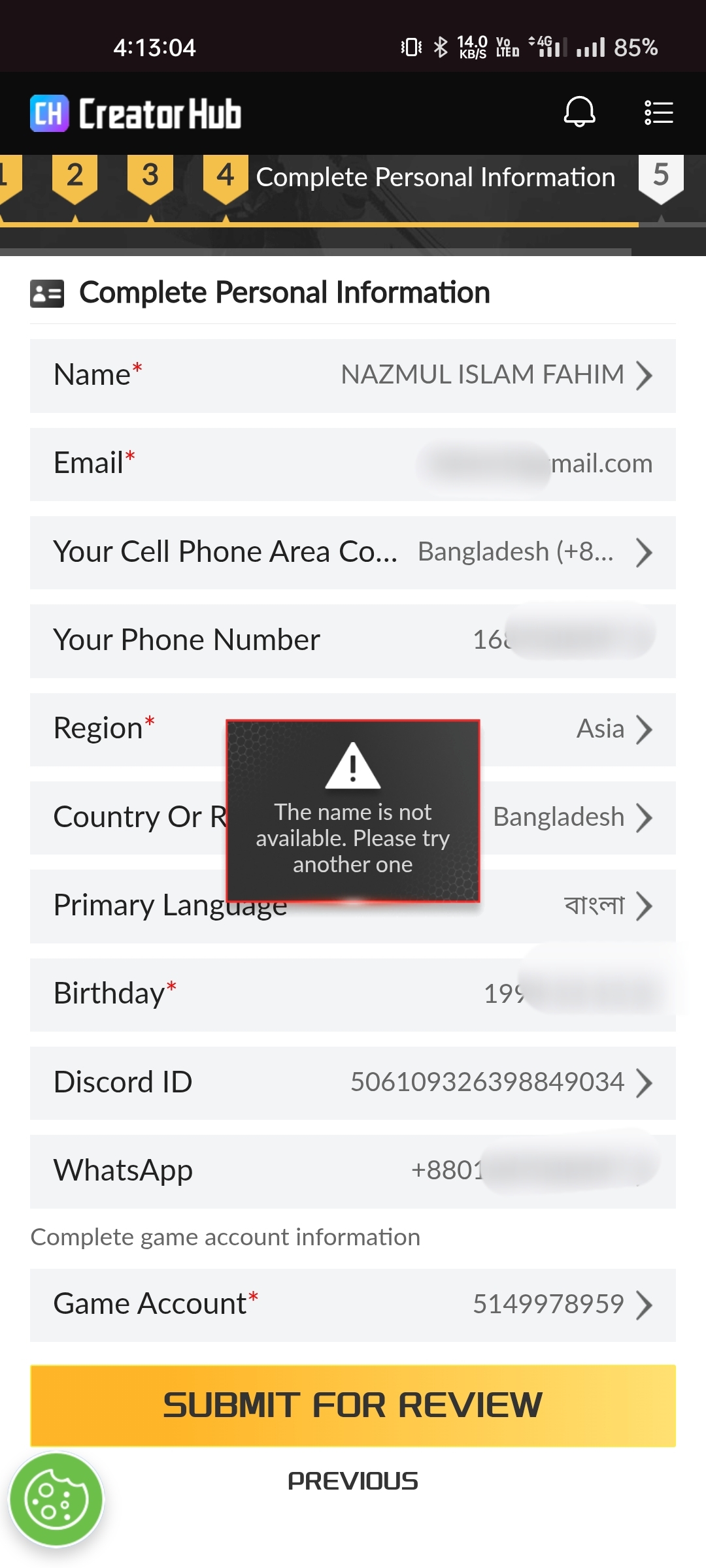
Task: Tap Submit For Review
Action: pos(353,1405)
